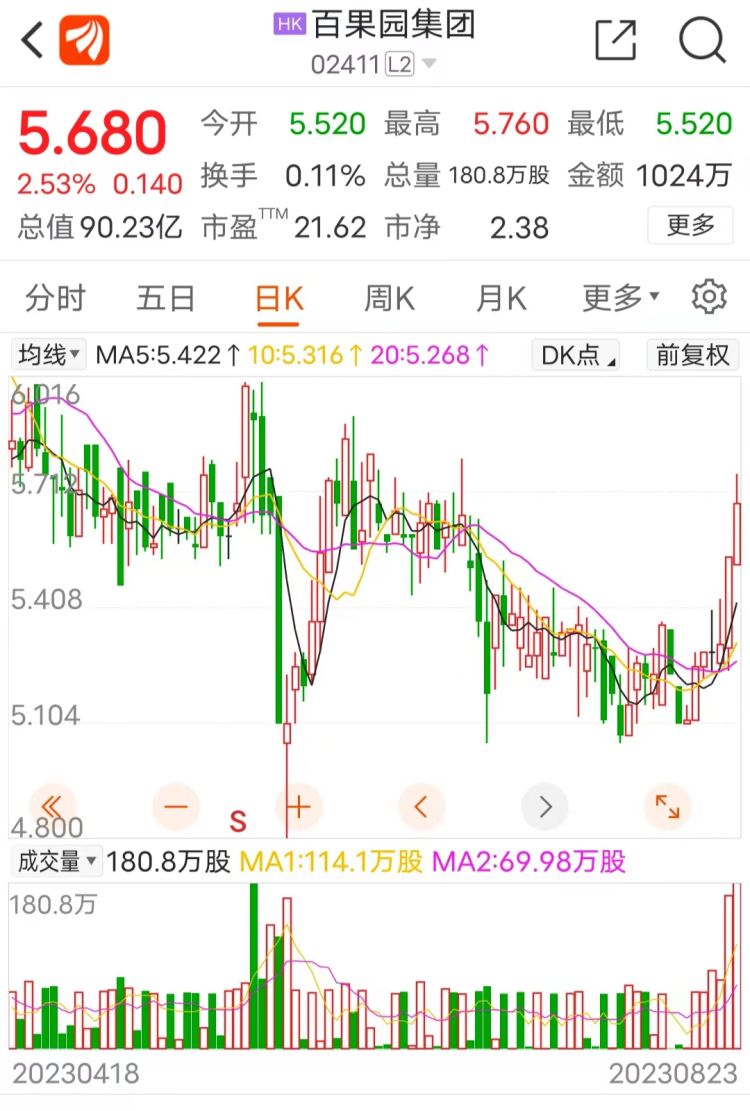Image resolution: width=750 pixels, height=1111 pixels.
Task: Jump to earlier data with the double-left arrow
Action: [x=53, y=806]
